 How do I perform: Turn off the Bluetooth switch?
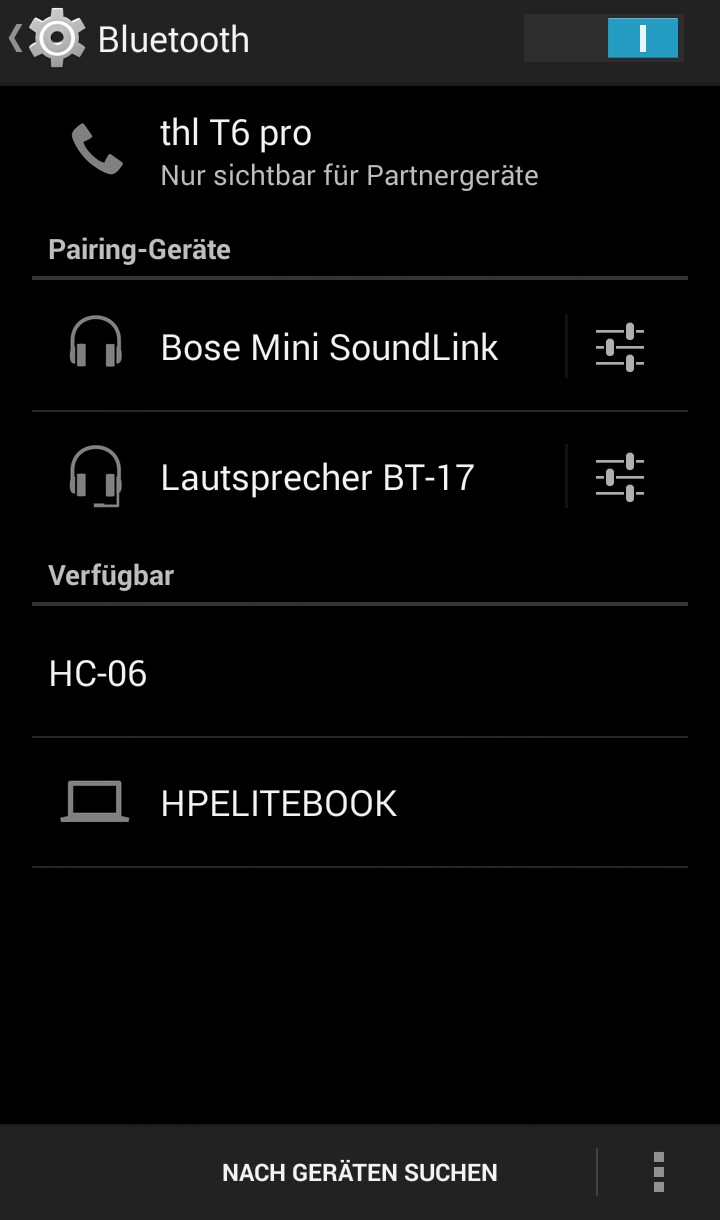(603, 40)
